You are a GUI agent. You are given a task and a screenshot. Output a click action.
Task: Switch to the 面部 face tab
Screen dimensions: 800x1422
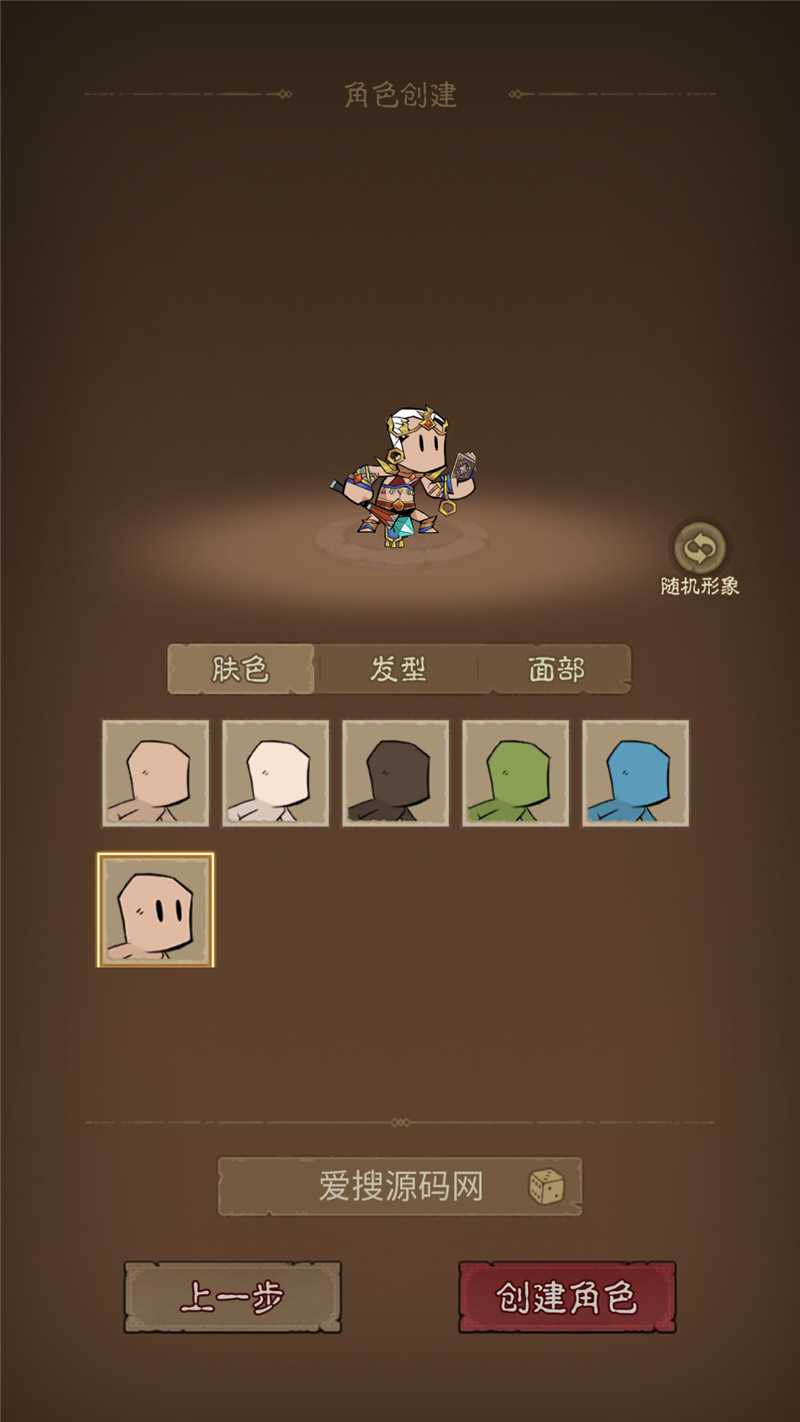556,669
